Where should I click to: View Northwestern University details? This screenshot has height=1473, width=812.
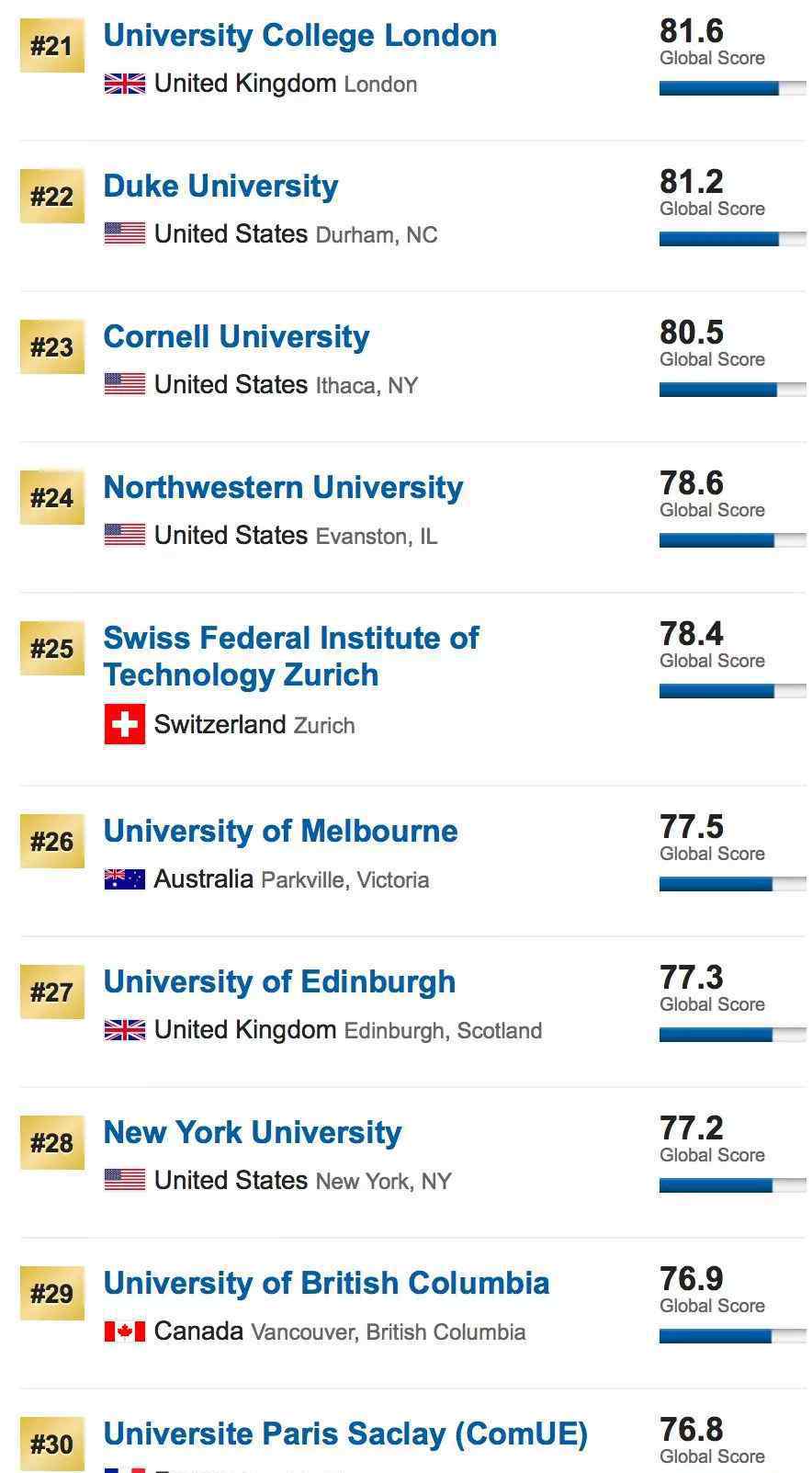point(283,488)
